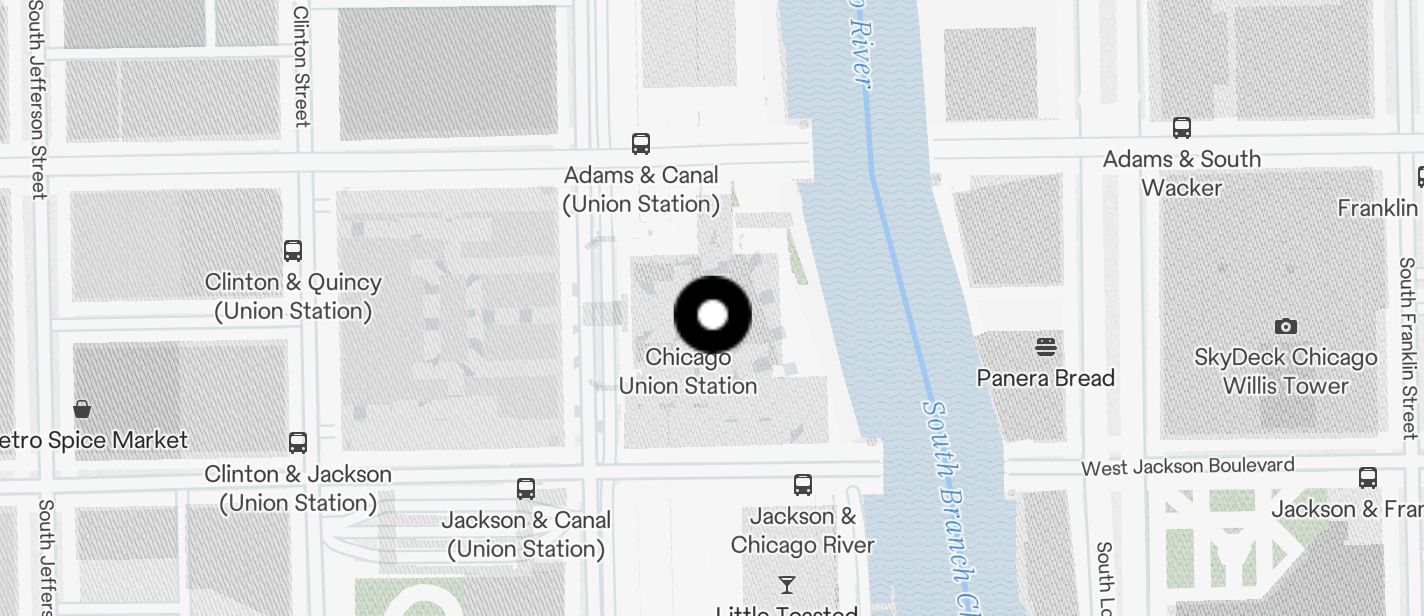Screen dimensions: 1424x616
Task: Select the Adams & South Wacker bus stop
Action: tap(1182, 128)
